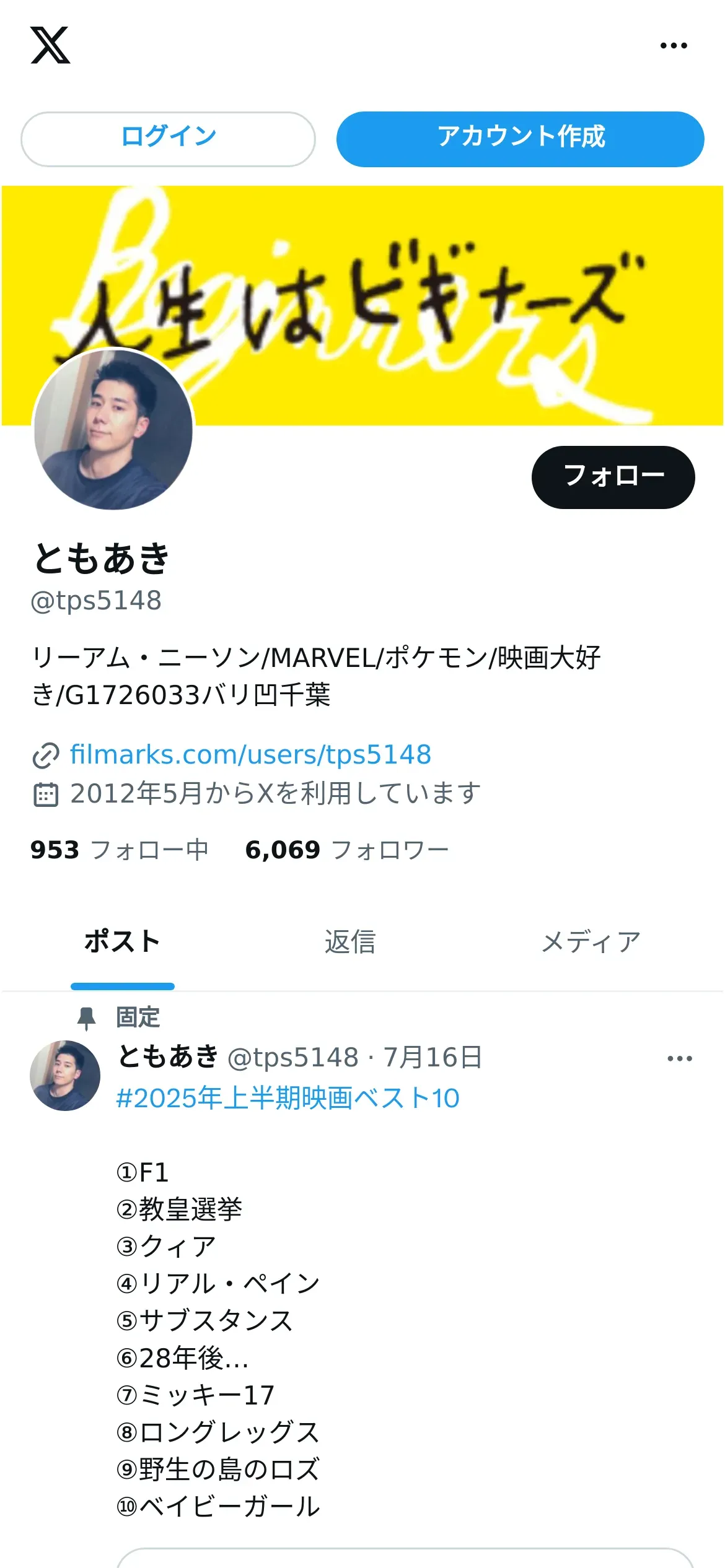725x1568 pixels.
Task: Open the top overflow menu
Action: tap(674, 45)
